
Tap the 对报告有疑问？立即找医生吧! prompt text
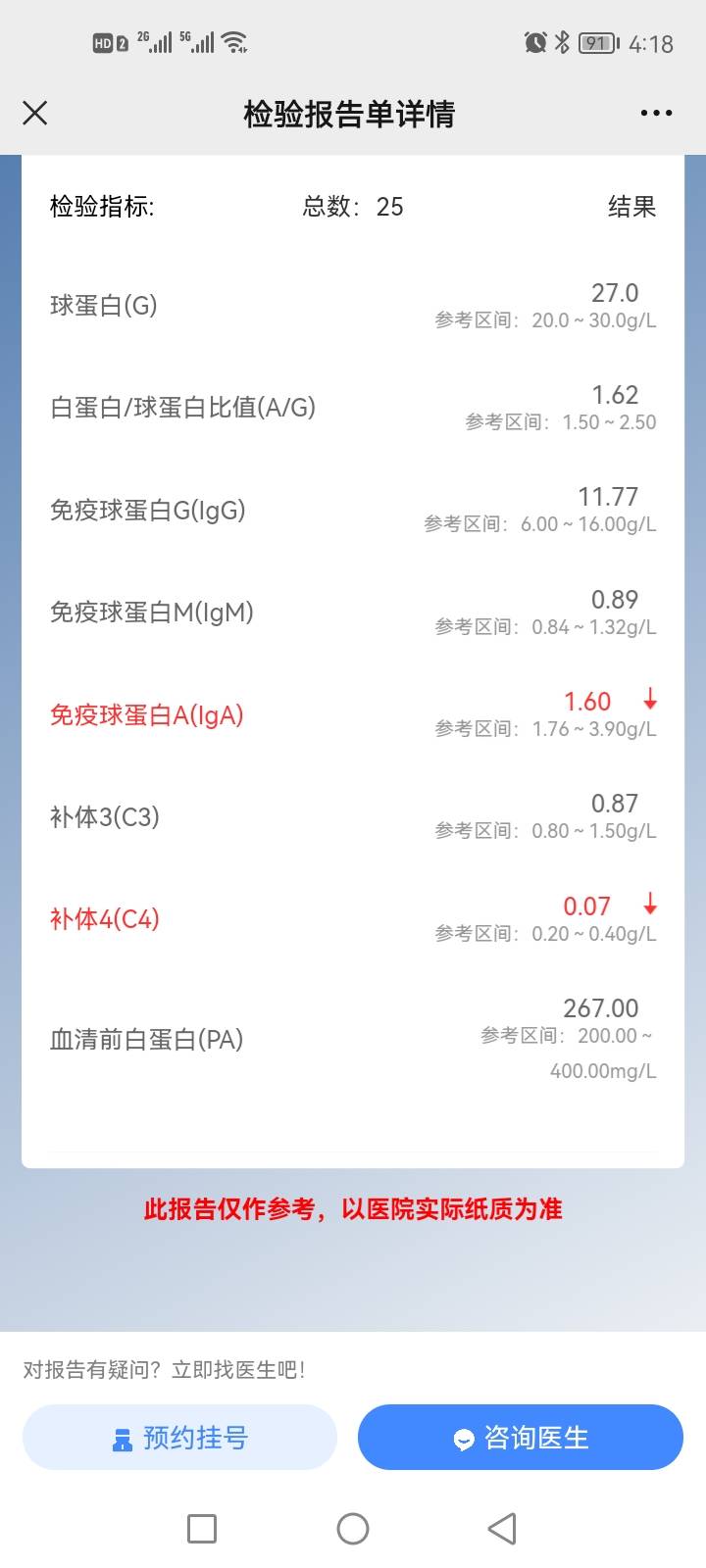pos(167,1371)
